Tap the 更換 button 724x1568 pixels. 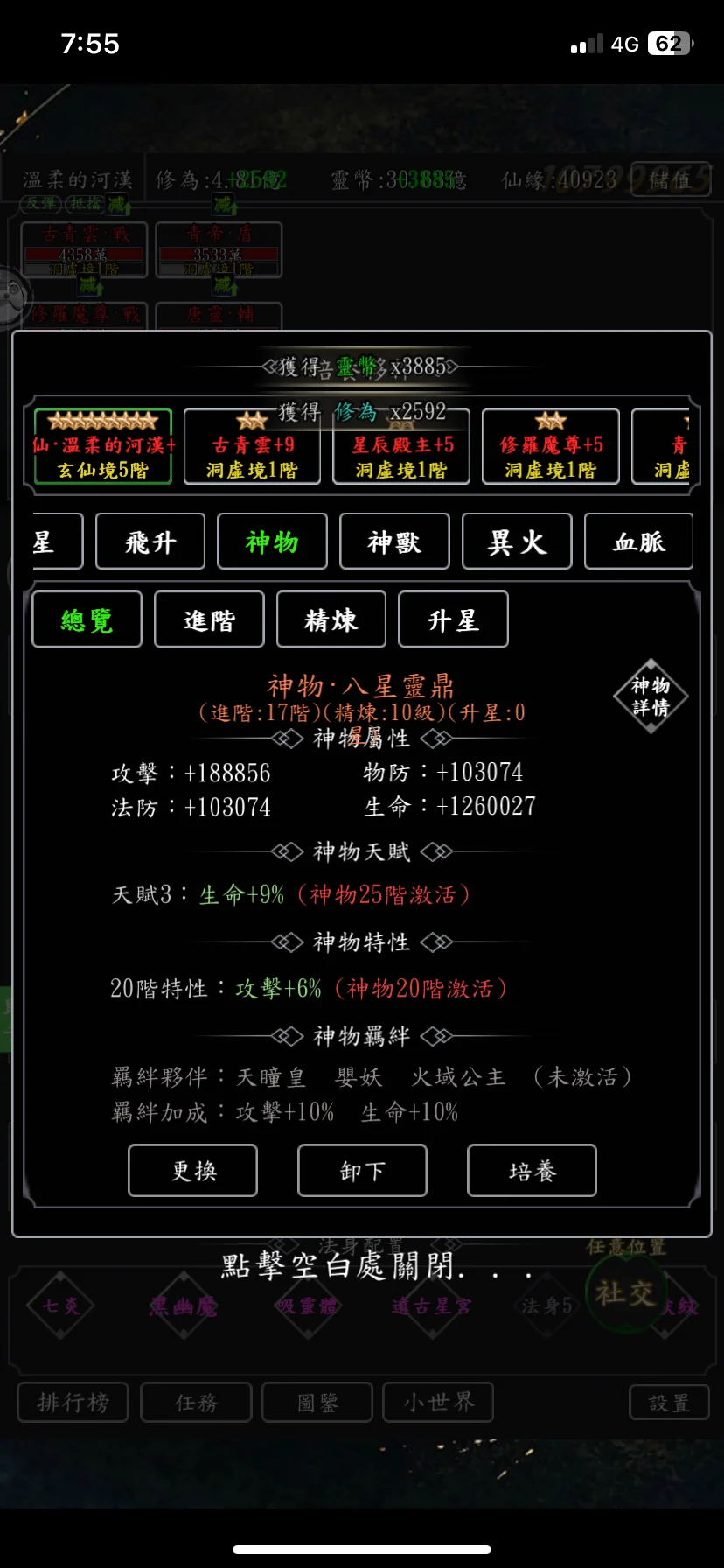click(x=192, y=1171)
